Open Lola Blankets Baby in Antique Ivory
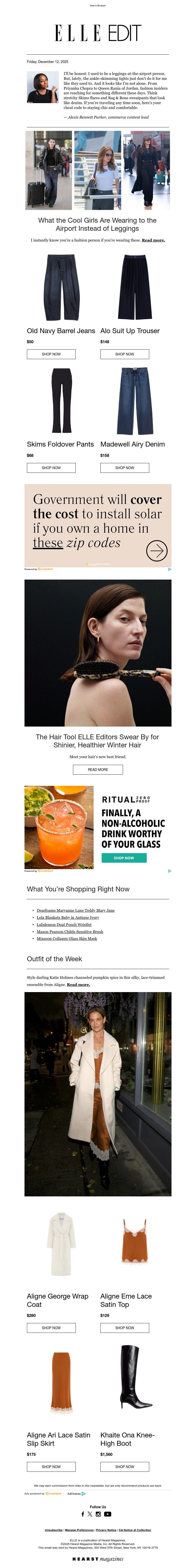Viewport: 196px width, 1568px height. (x=68, y=917)
